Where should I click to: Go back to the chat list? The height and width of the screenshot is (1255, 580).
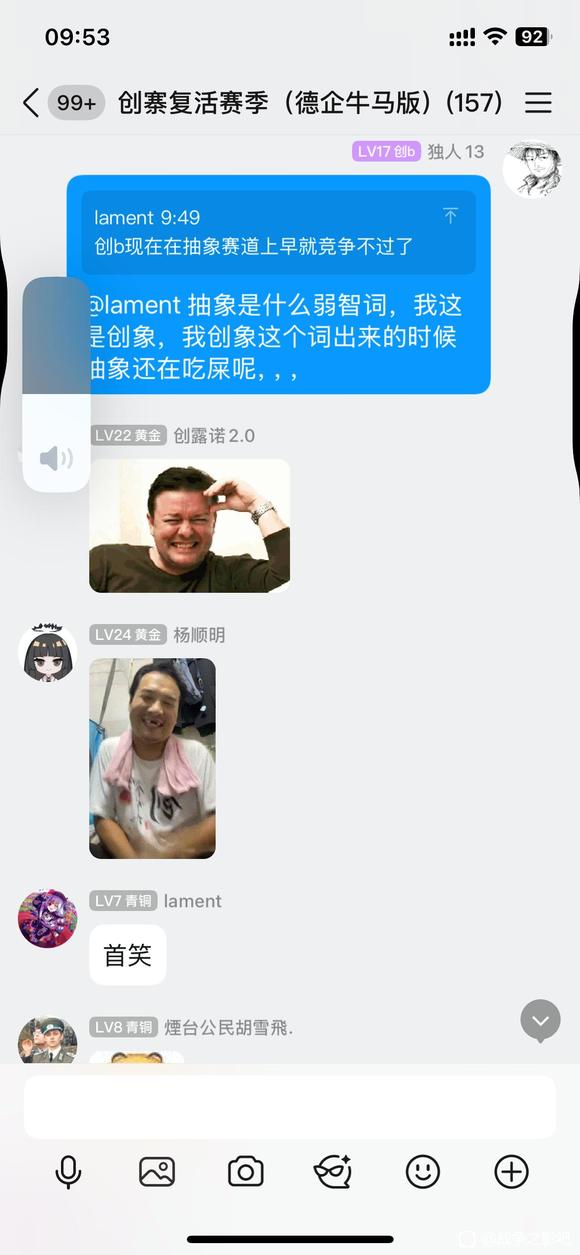point(31,102)
